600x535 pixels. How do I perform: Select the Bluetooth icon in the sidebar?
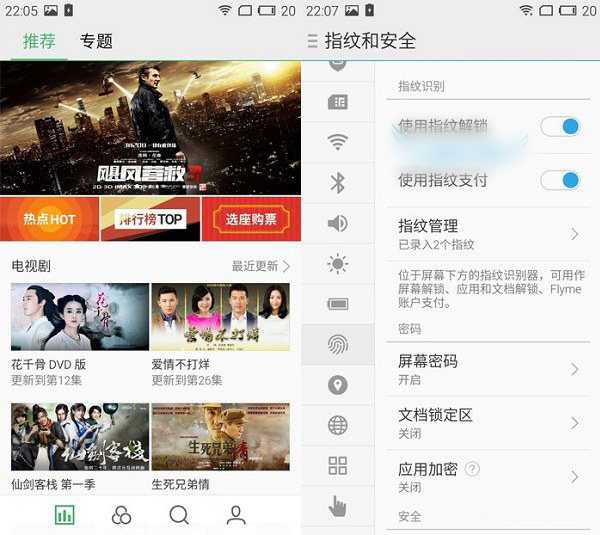[338, 182]
